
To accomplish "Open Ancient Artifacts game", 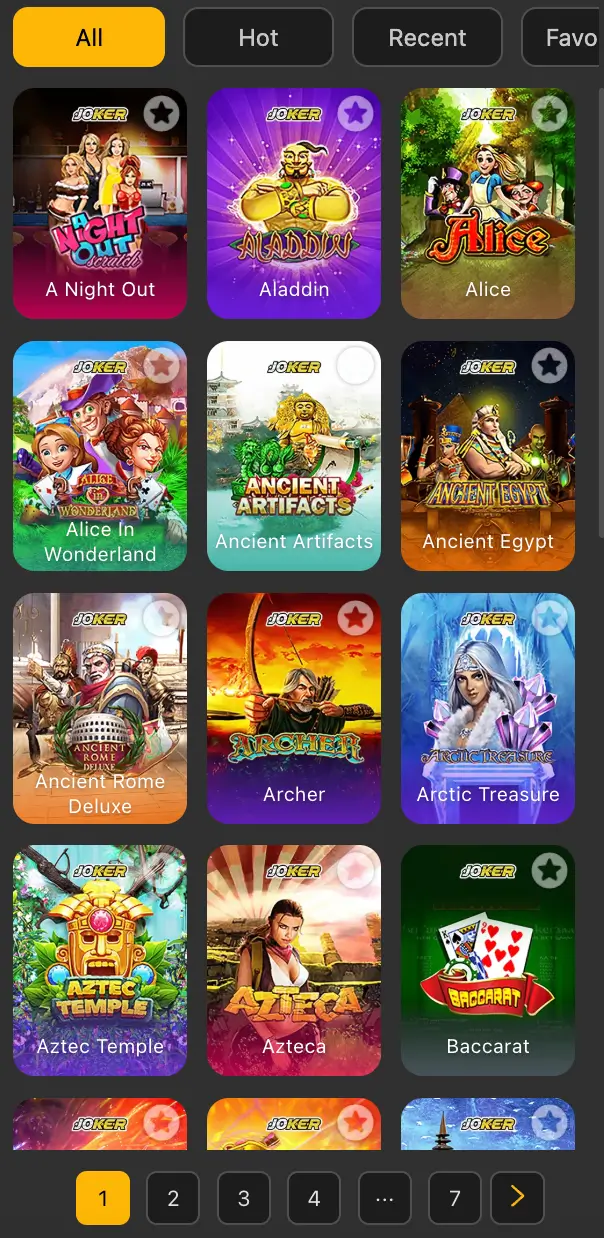I will [294, 457].
